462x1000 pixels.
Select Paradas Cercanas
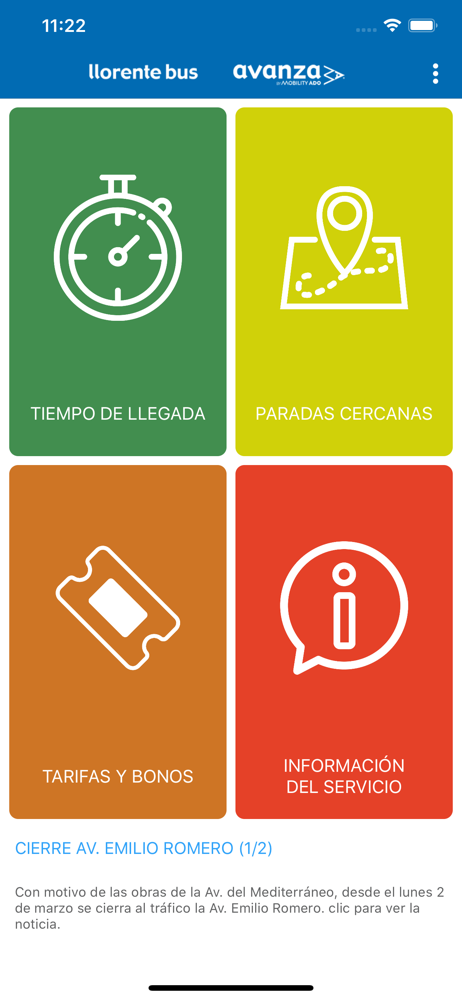click(344, 281)
